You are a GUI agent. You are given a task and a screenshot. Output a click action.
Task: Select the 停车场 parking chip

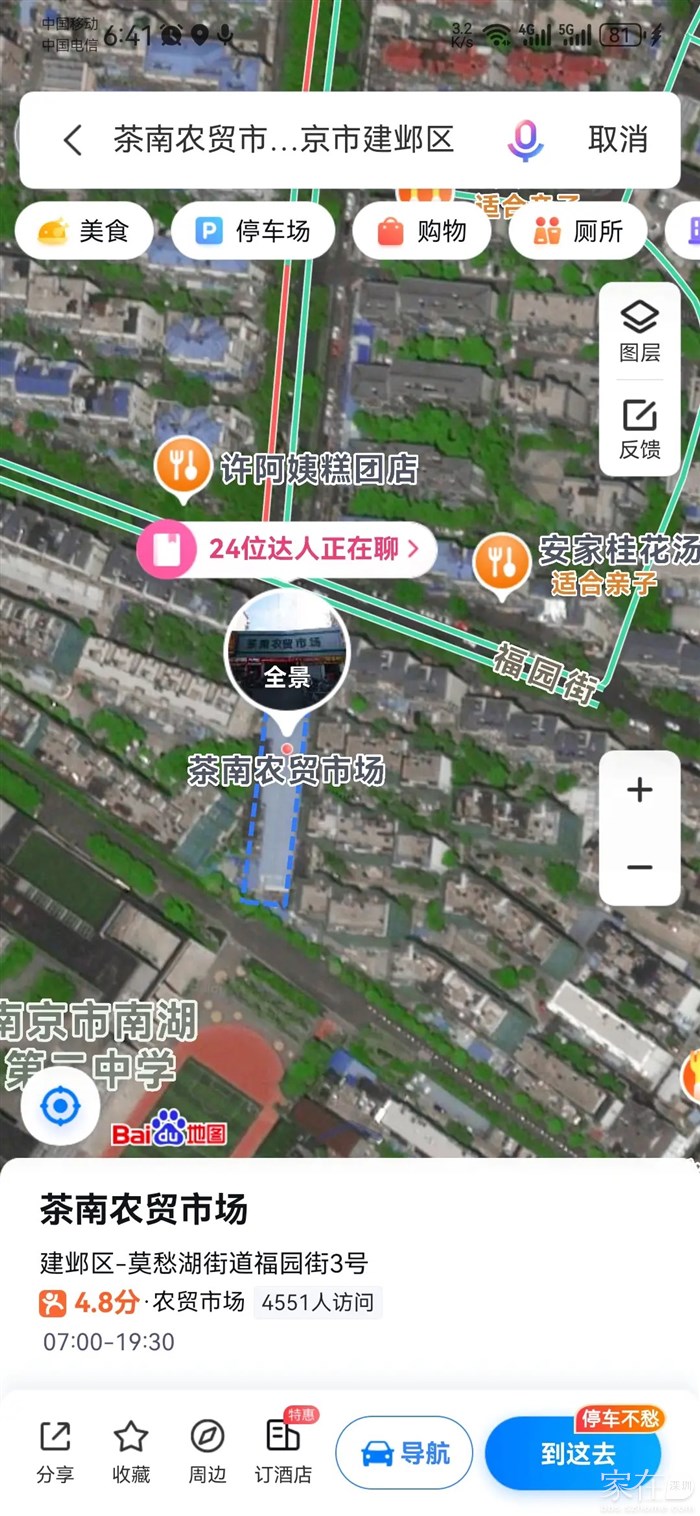point(252,231)
